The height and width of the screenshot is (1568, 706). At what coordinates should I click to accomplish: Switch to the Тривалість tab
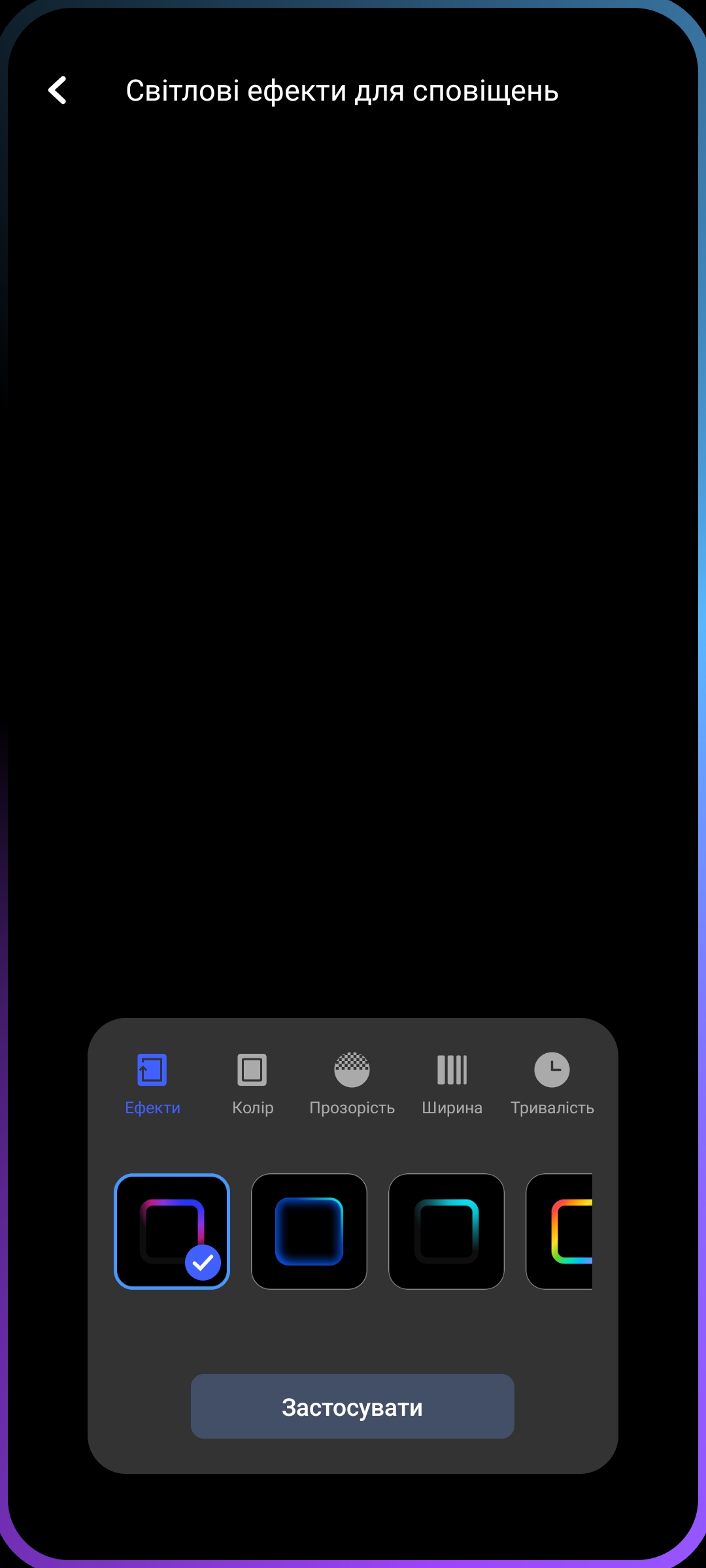pos(552,1083)
